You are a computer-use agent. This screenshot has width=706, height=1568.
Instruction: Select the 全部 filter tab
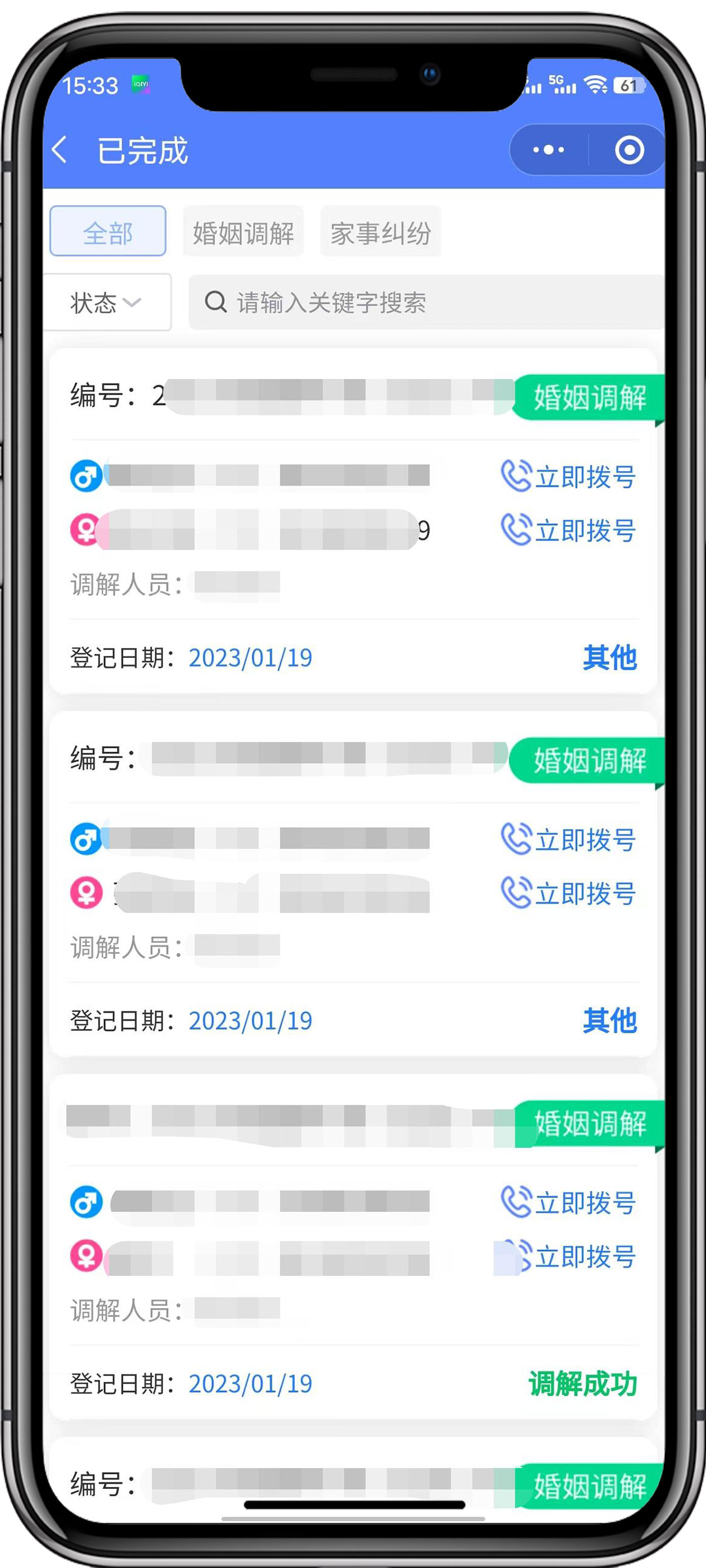(108, 232)
